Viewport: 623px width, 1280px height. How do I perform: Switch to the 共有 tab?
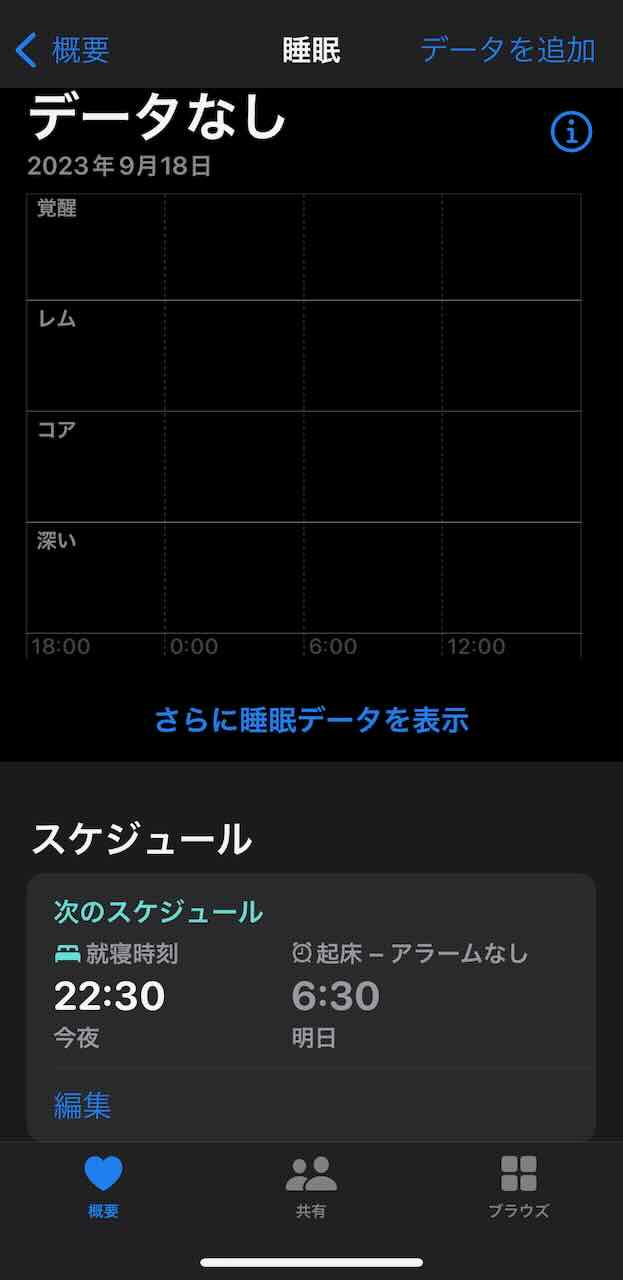[311, 1186]
